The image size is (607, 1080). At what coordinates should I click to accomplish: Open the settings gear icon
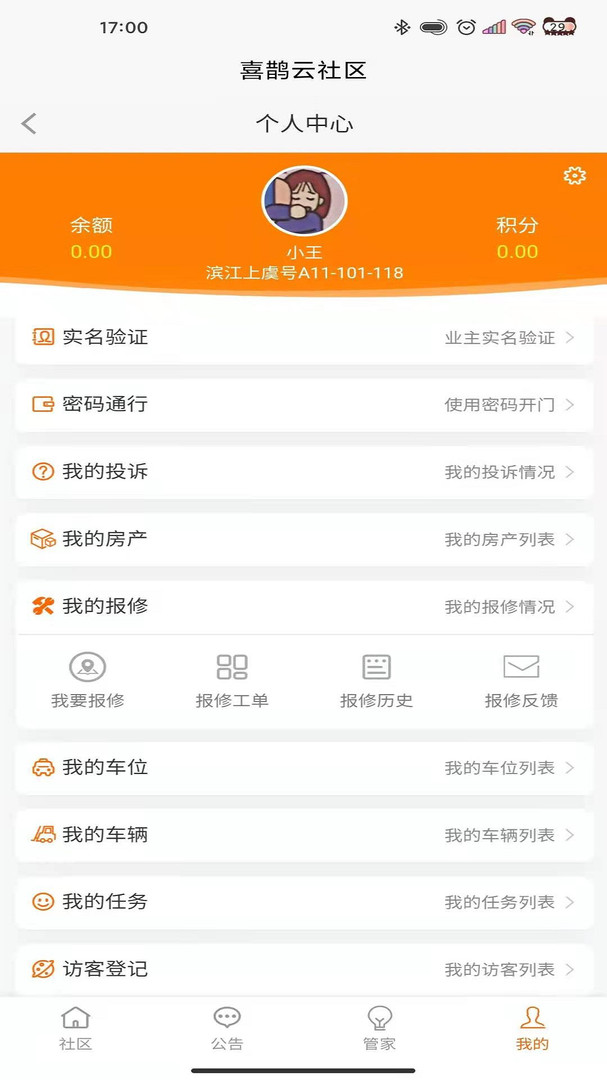(574, 176)
